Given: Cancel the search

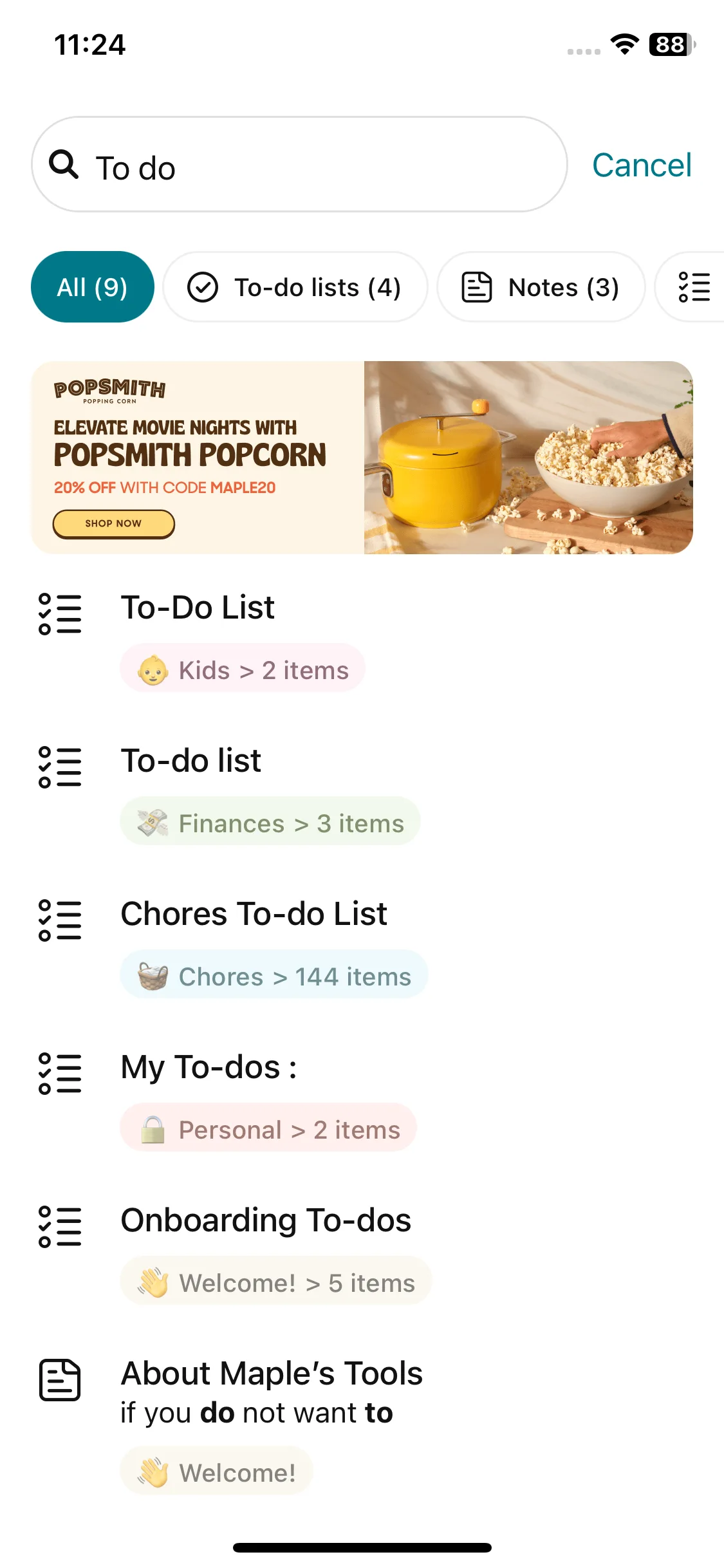Looking at the screenshot, I should 642,165.
